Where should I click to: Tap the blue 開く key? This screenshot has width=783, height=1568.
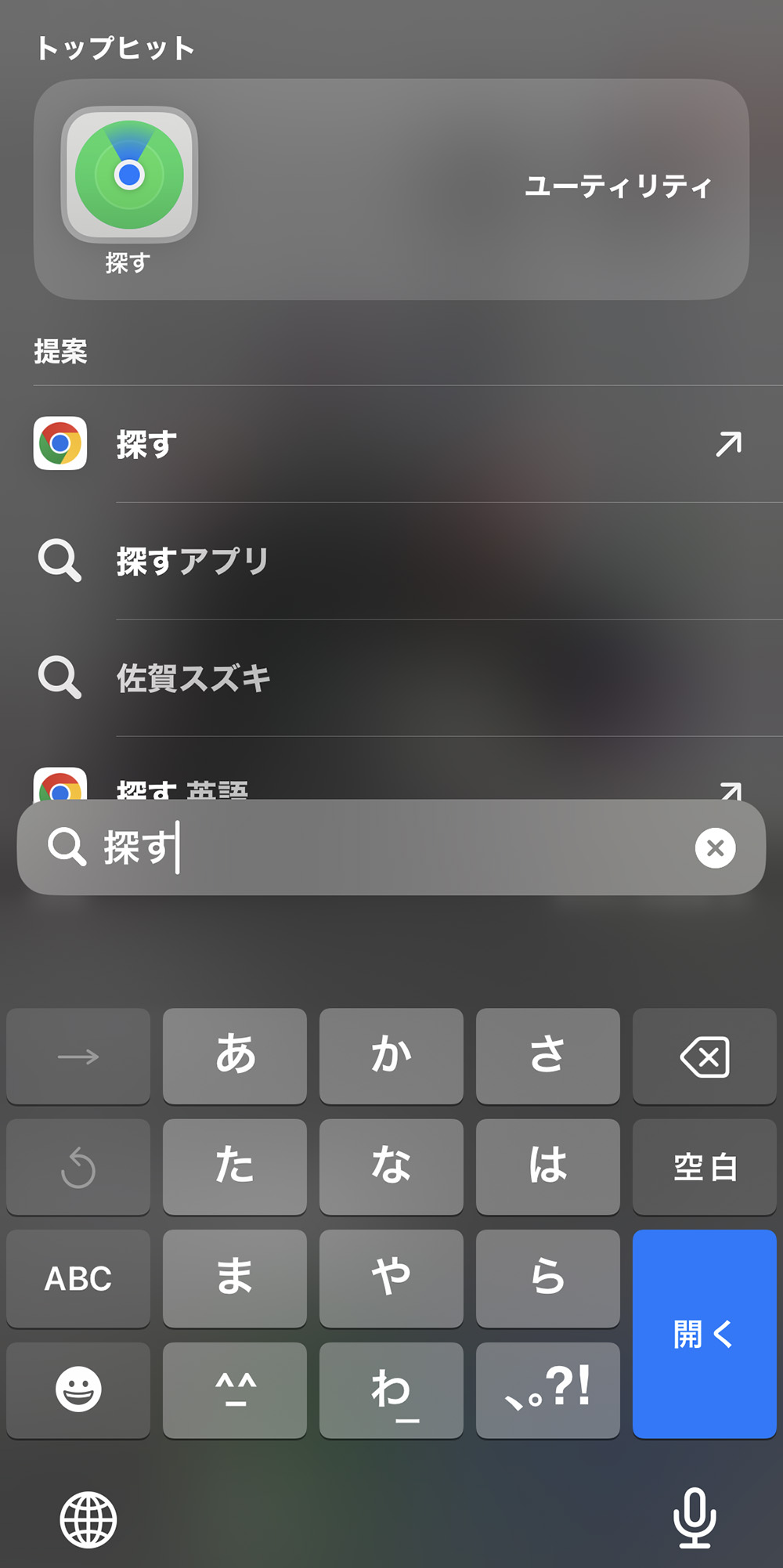coord(704,1333)
